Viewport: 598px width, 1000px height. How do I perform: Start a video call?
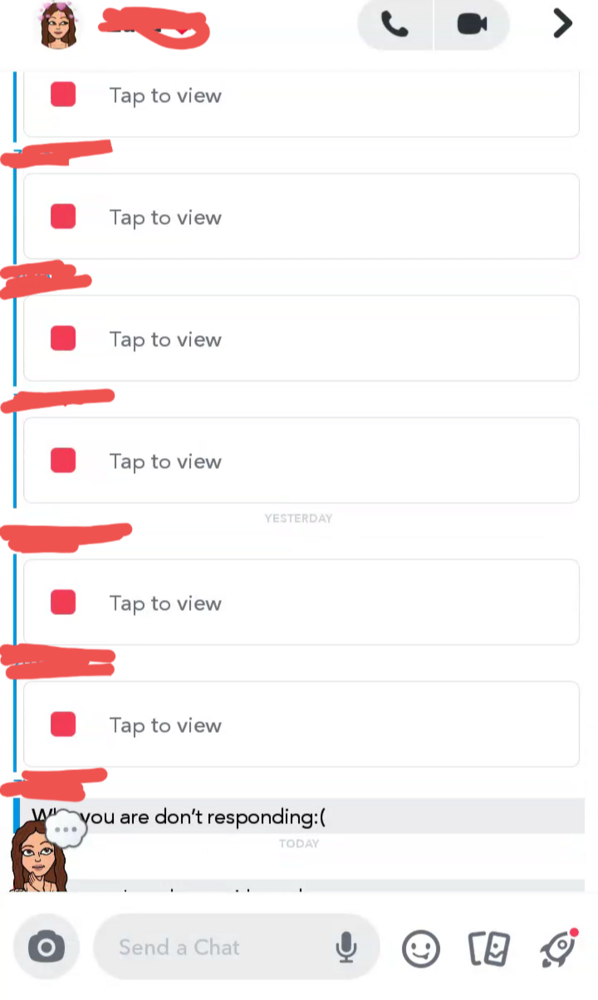pos(472,24)
